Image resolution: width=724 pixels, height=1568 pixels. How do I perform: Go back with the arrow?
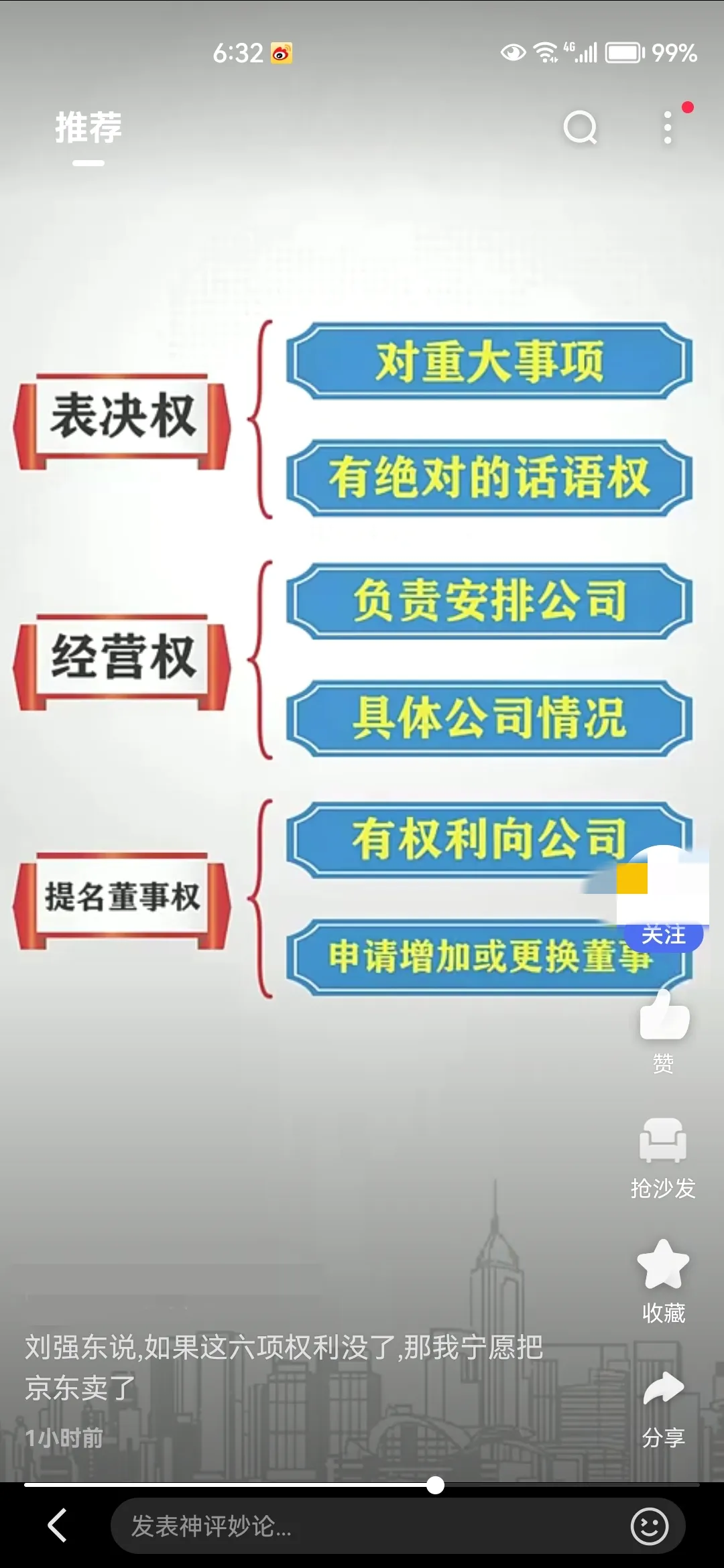click(58, 1526)
